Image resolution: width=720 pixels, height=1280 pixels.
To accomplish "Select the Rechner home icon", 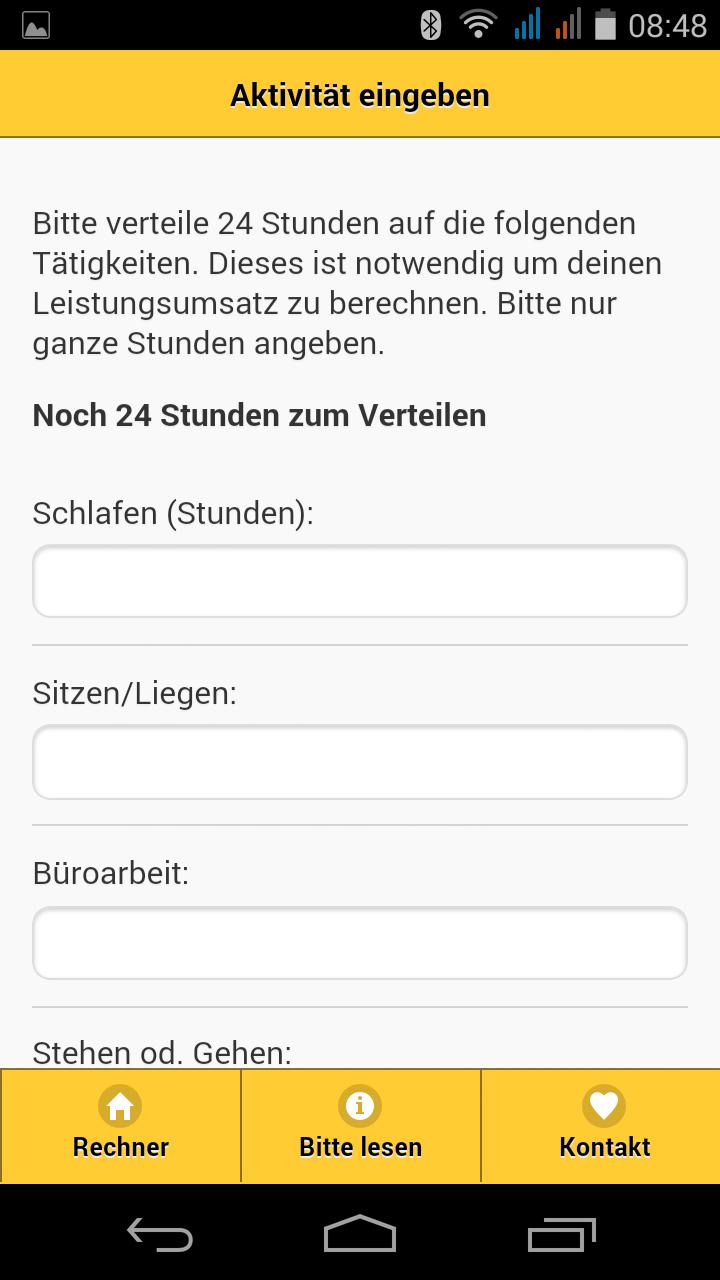I will [x=120, y=1106].
